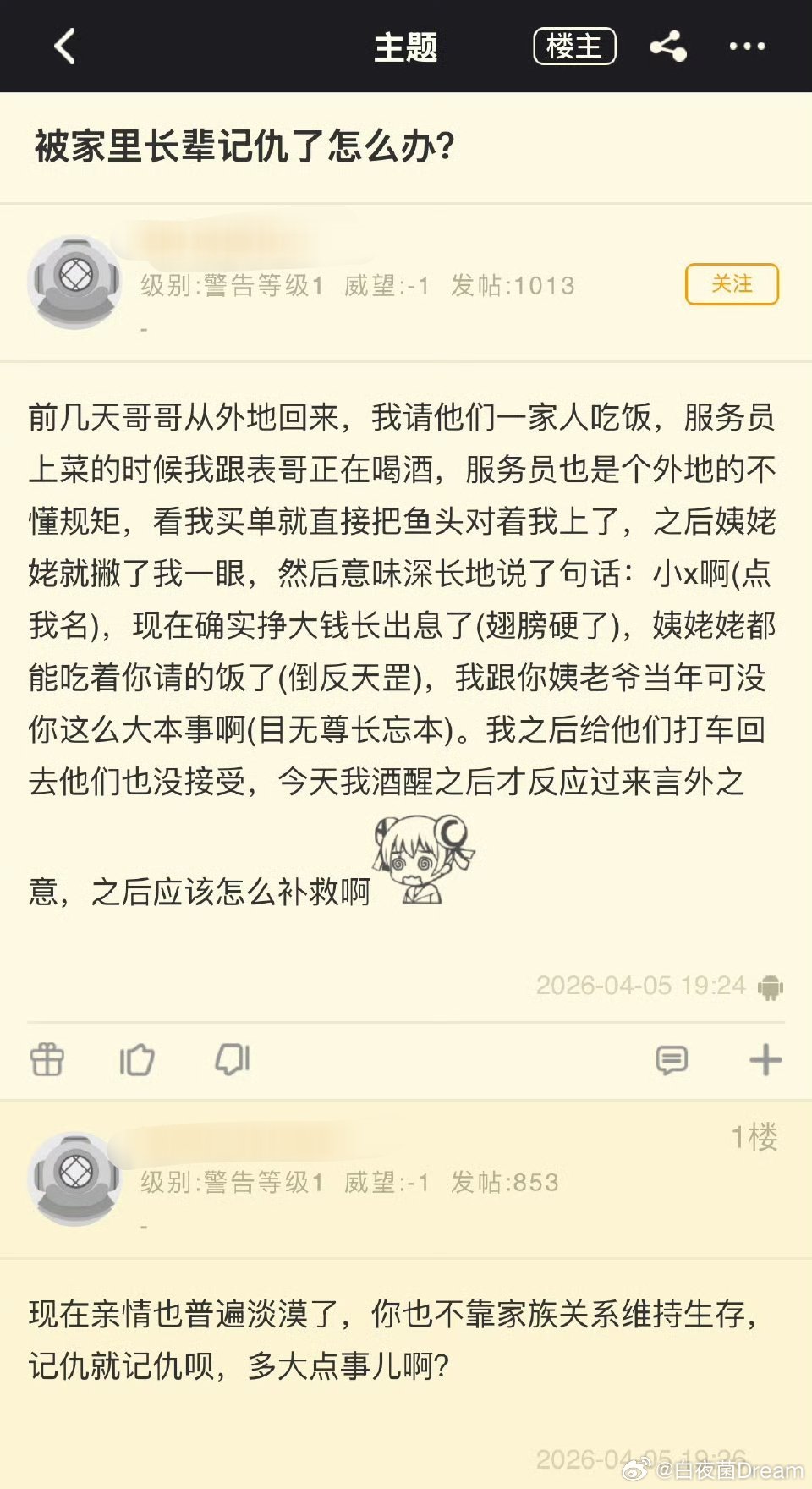Toggle the 楼主 (OP only) filter
This screenshot has height=1489, width=812.
(573, 47)
